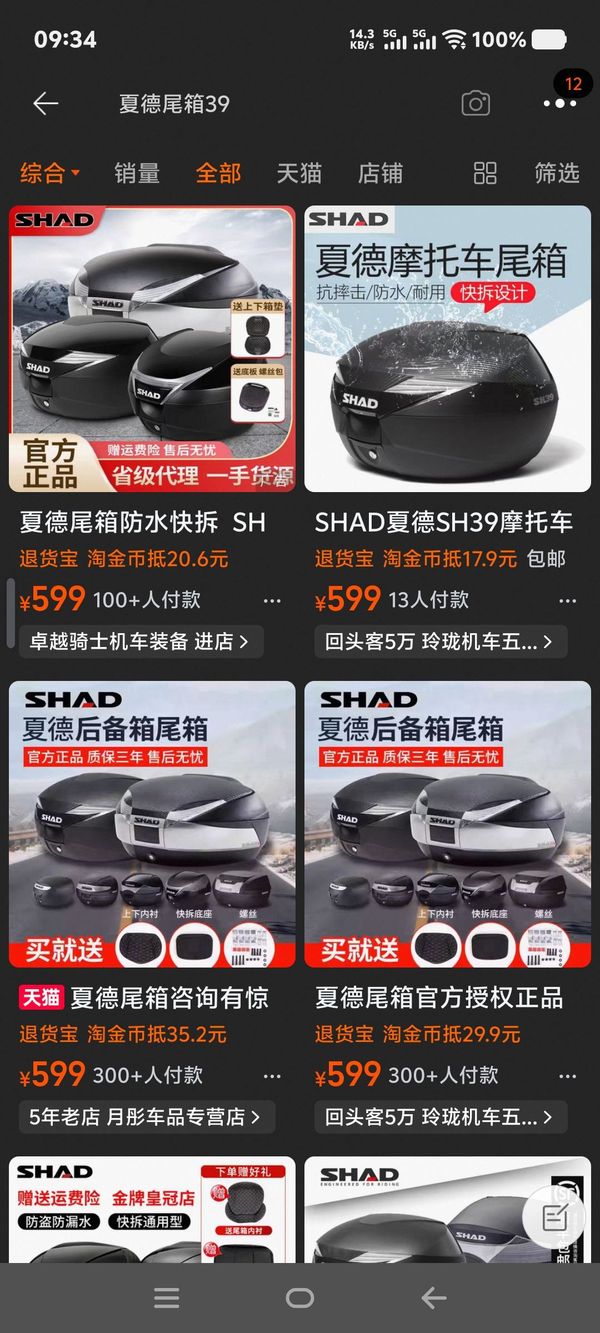The width and height of the screenshot is (600, 1333).
Task: Open the 夏德尾箱防水快拆 product
Action: pyautogui.click(x=152, y=349)
